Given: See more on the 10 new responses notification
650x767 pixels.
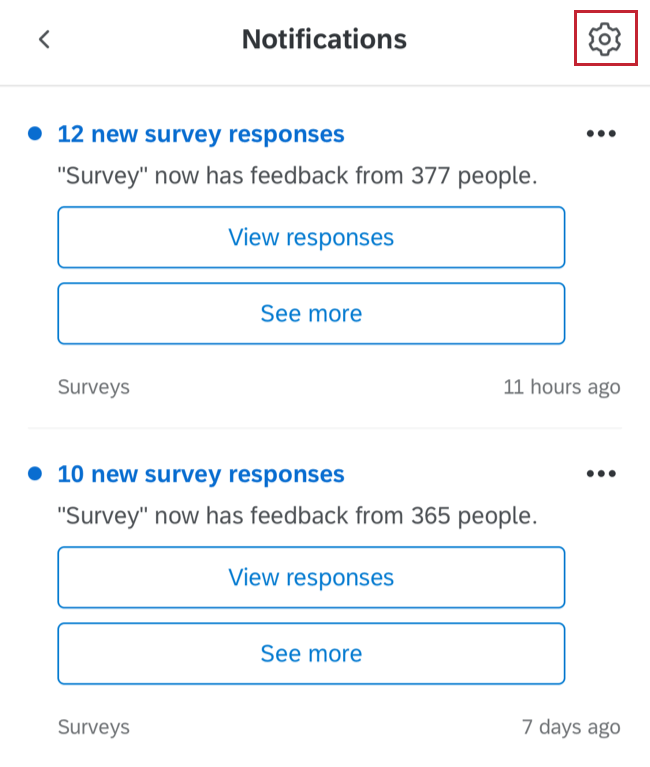Looking at the screenshot, I should [311, 653].
